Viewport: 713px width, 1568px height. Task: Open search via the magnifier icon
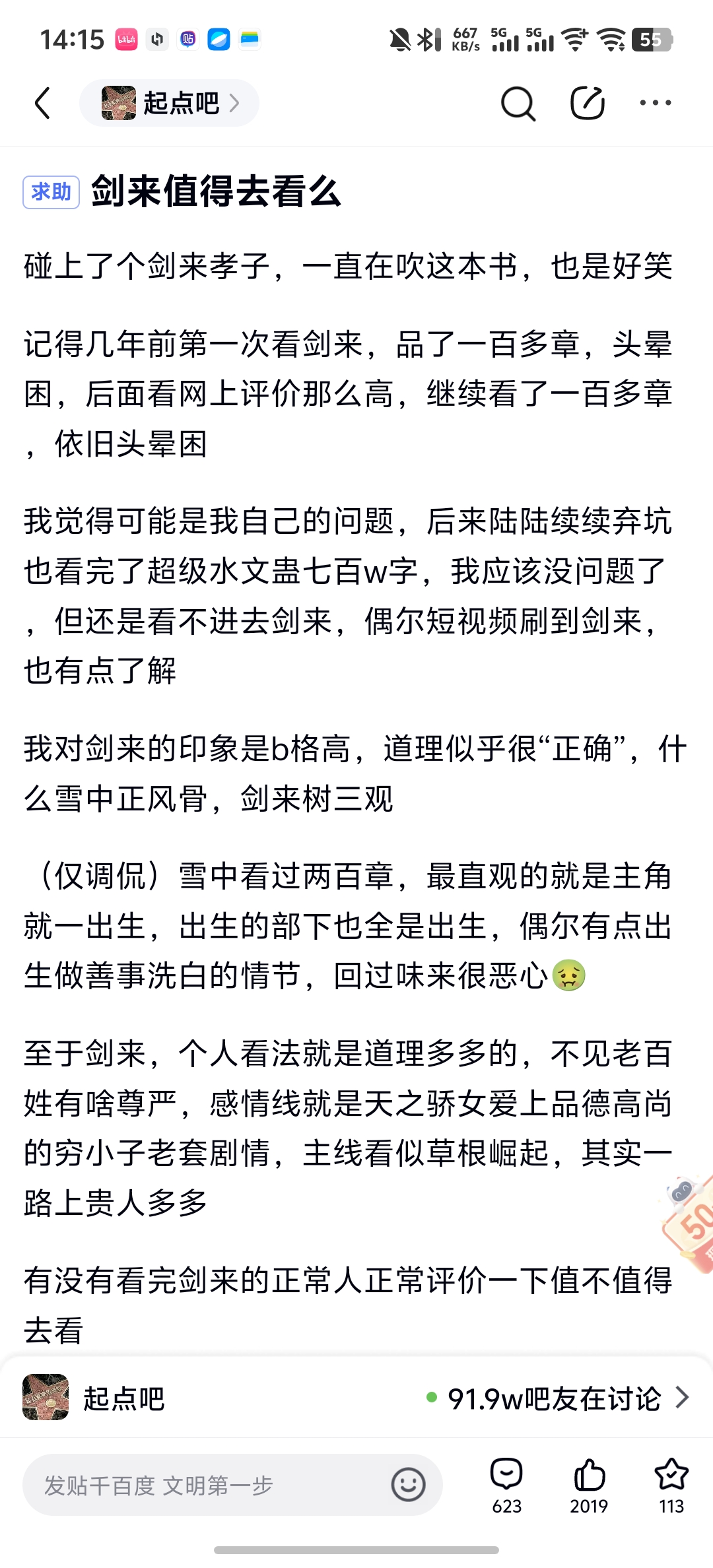coord(518,103)
